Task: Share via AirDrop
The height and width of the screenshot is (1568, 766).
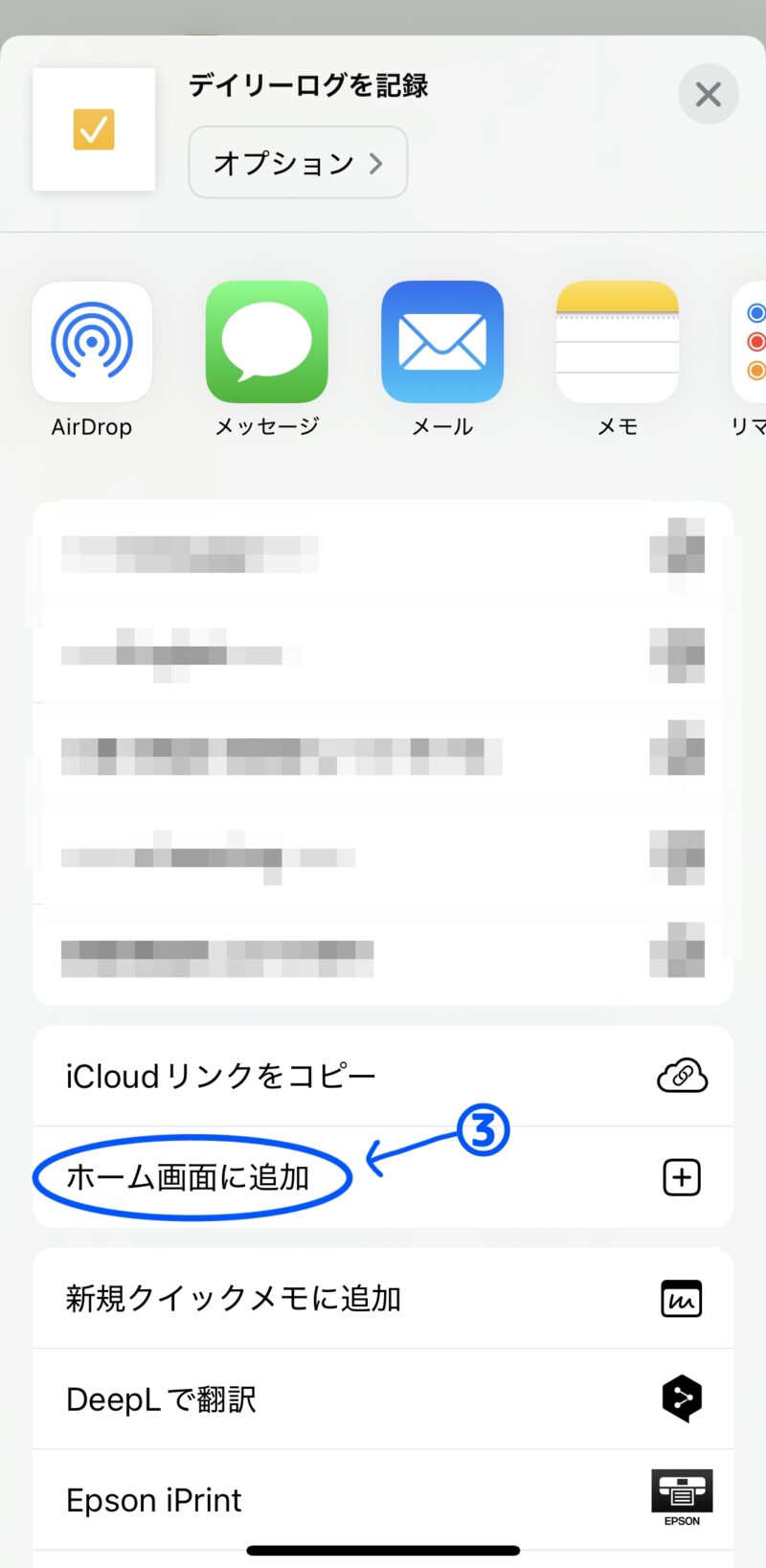Action: tap(92, 343)
